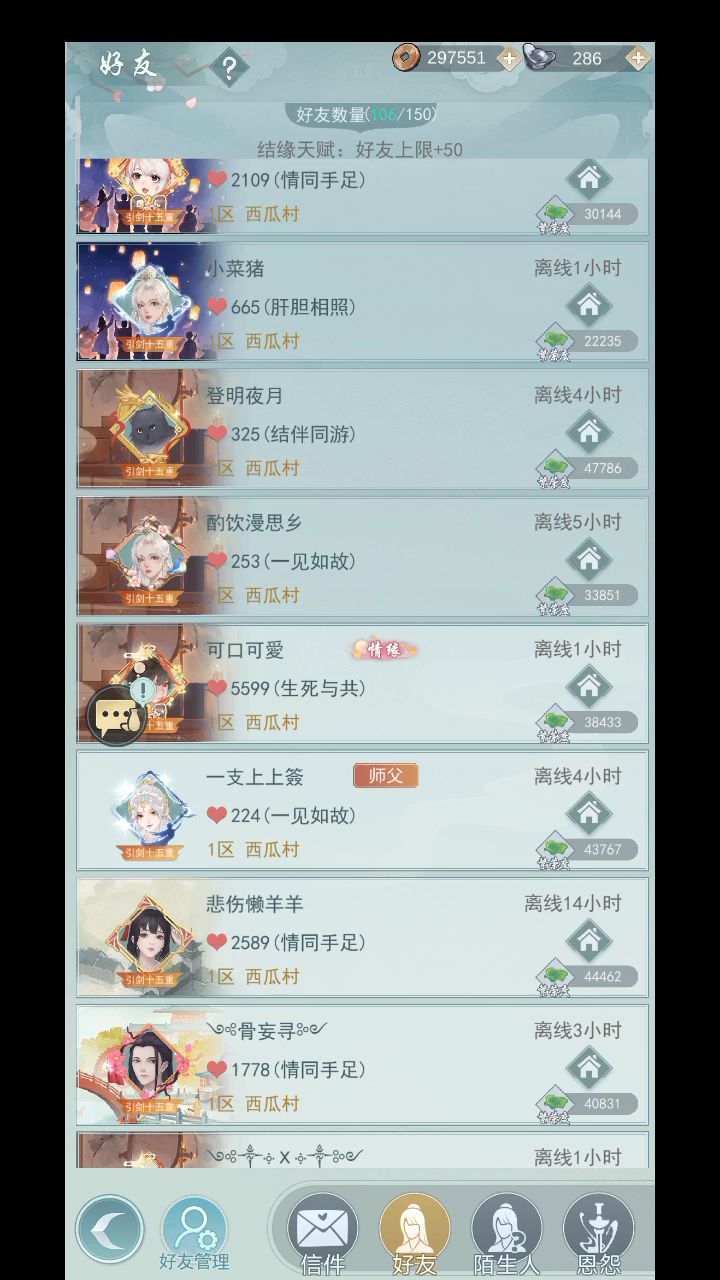Visit 骨妄寻's home via house icon

[589, 1066]
